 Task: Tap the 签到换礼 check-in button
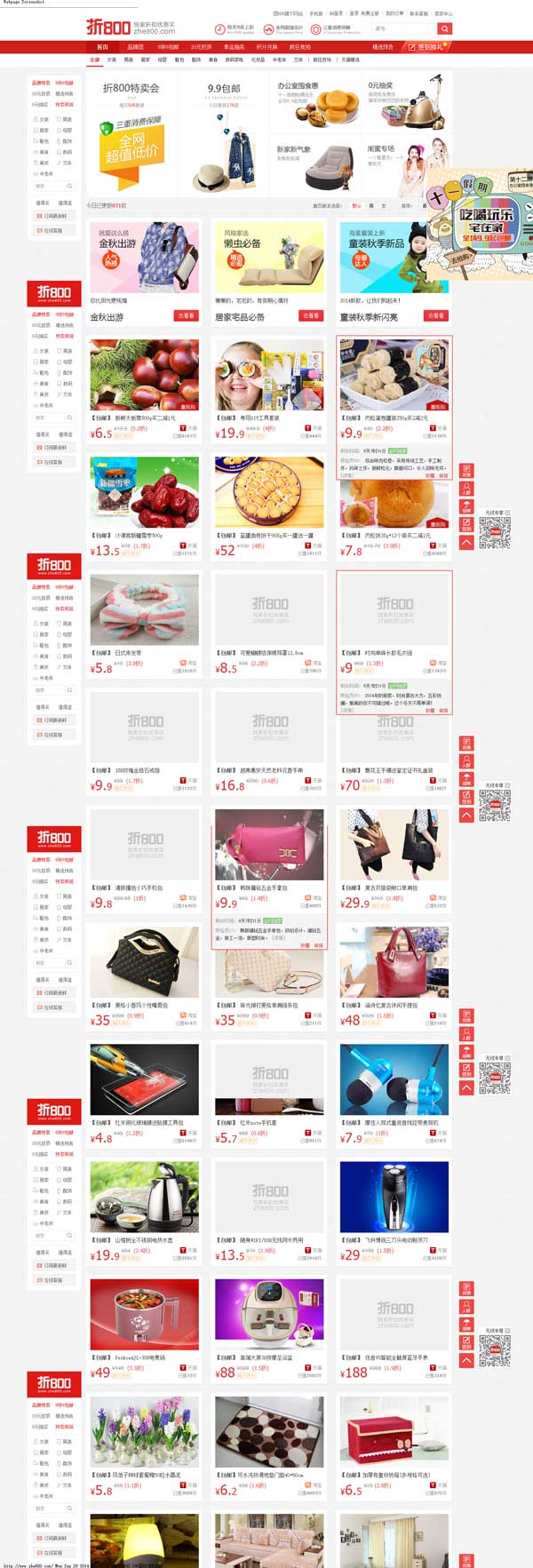[425, 47]
